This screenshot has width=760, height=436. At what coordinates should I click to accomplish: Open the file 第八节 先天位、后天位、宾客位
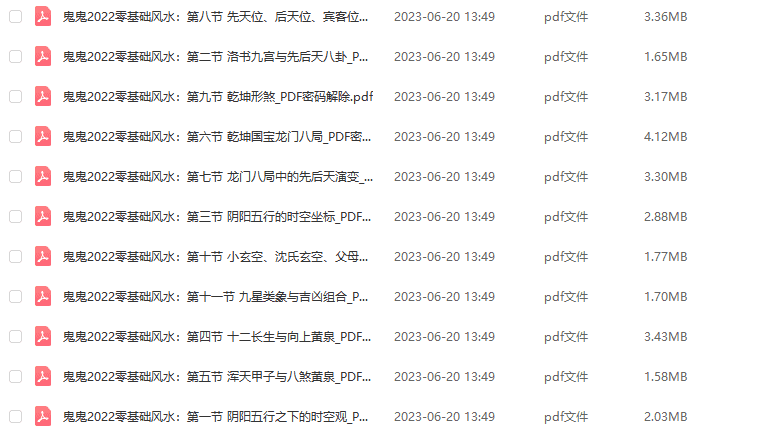[x=215, y=17]
